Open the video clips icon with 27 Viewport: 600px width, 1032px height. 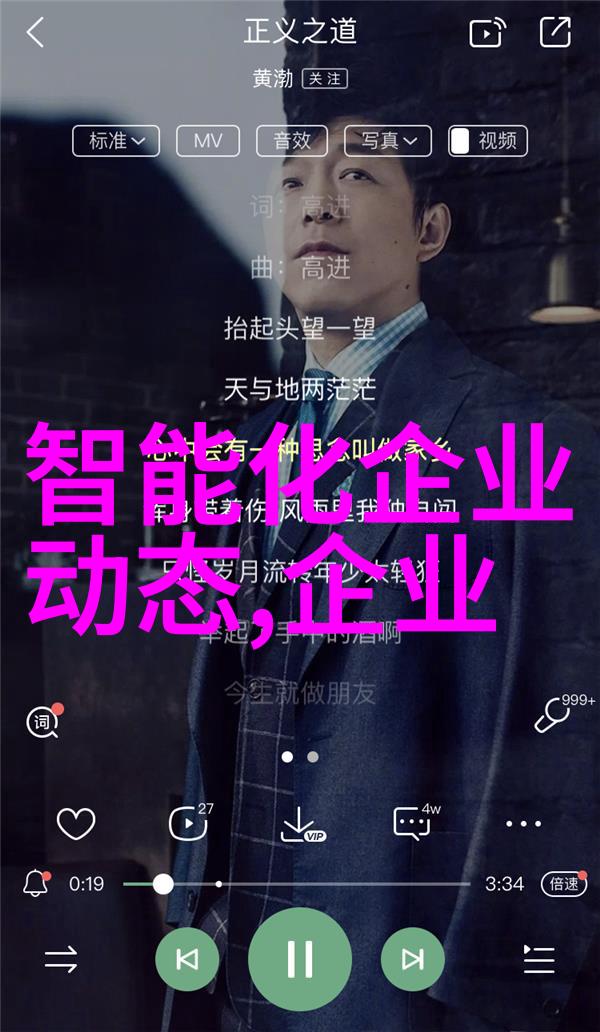click(187, 824)
